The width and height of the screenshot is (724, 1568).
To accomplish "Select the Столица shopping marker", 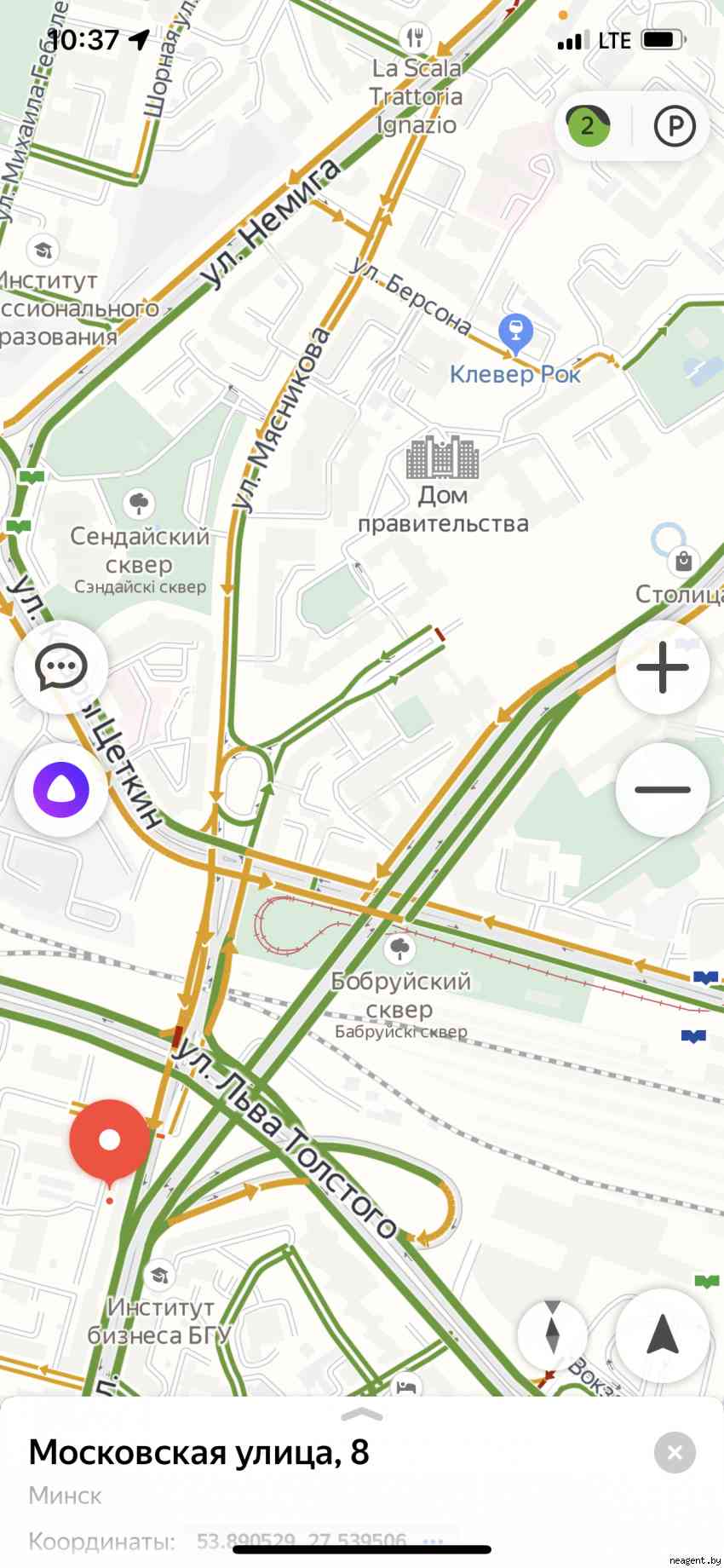I will tap(683, 561).
